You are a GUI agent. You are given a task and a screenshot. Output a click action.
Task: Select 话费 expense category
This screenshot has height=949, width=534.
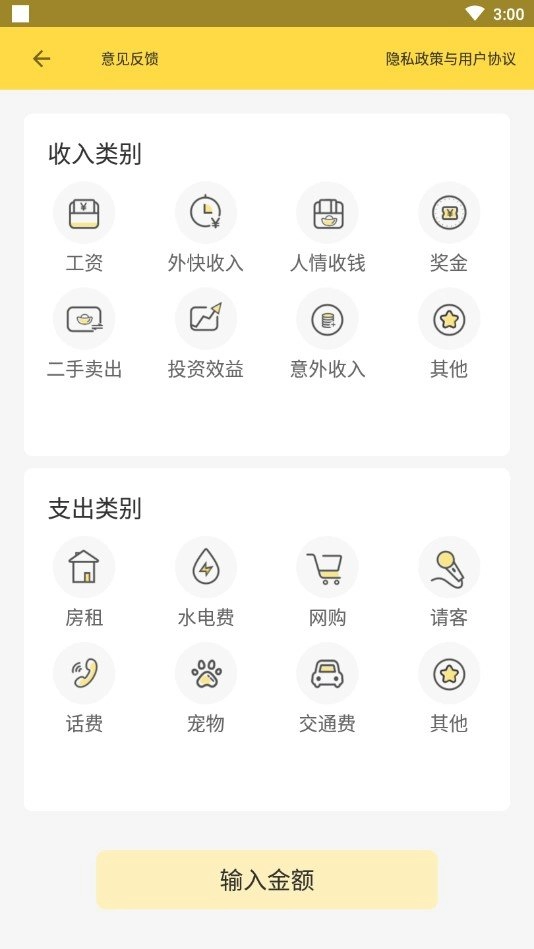(84, 689)
